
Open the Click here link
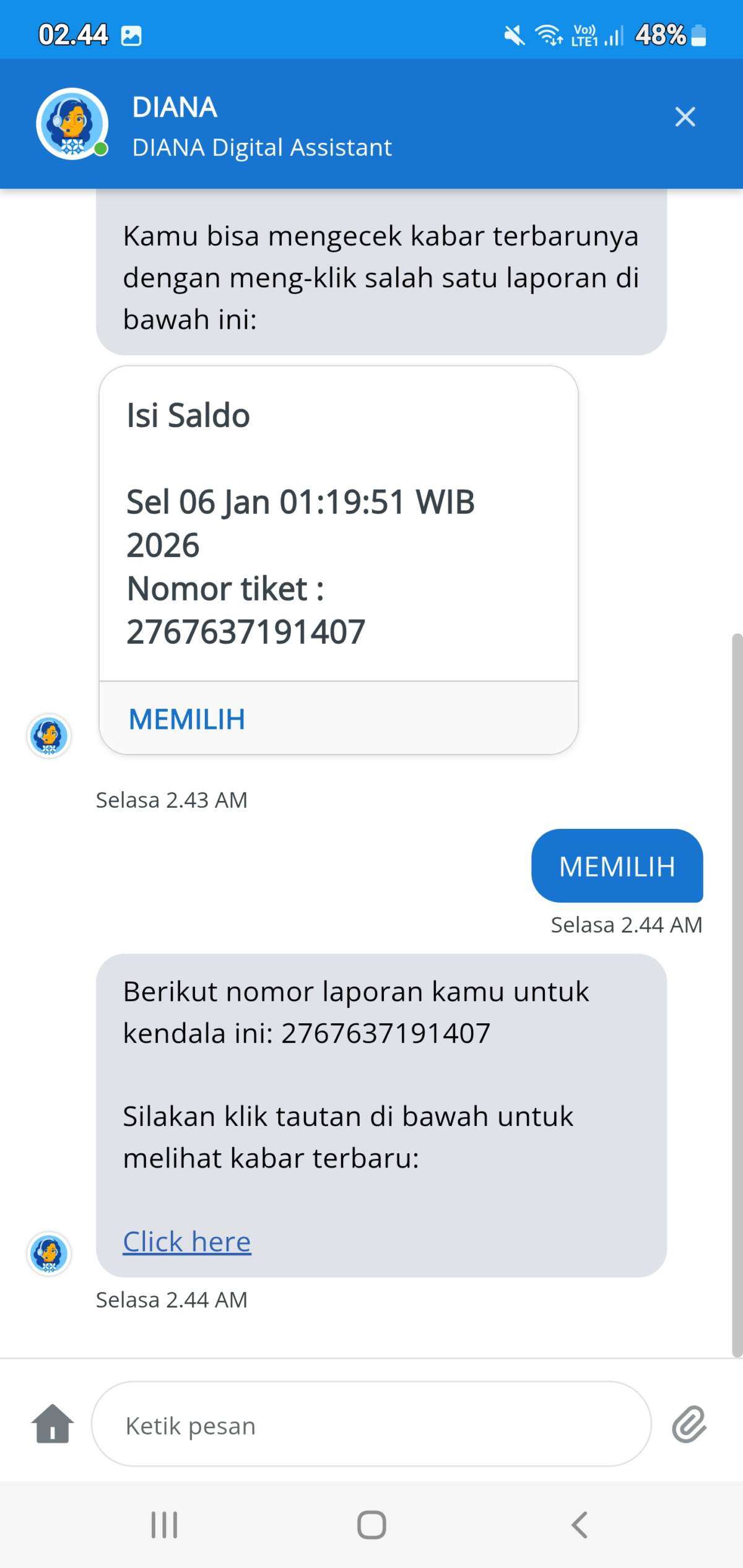pos(187,1242)
